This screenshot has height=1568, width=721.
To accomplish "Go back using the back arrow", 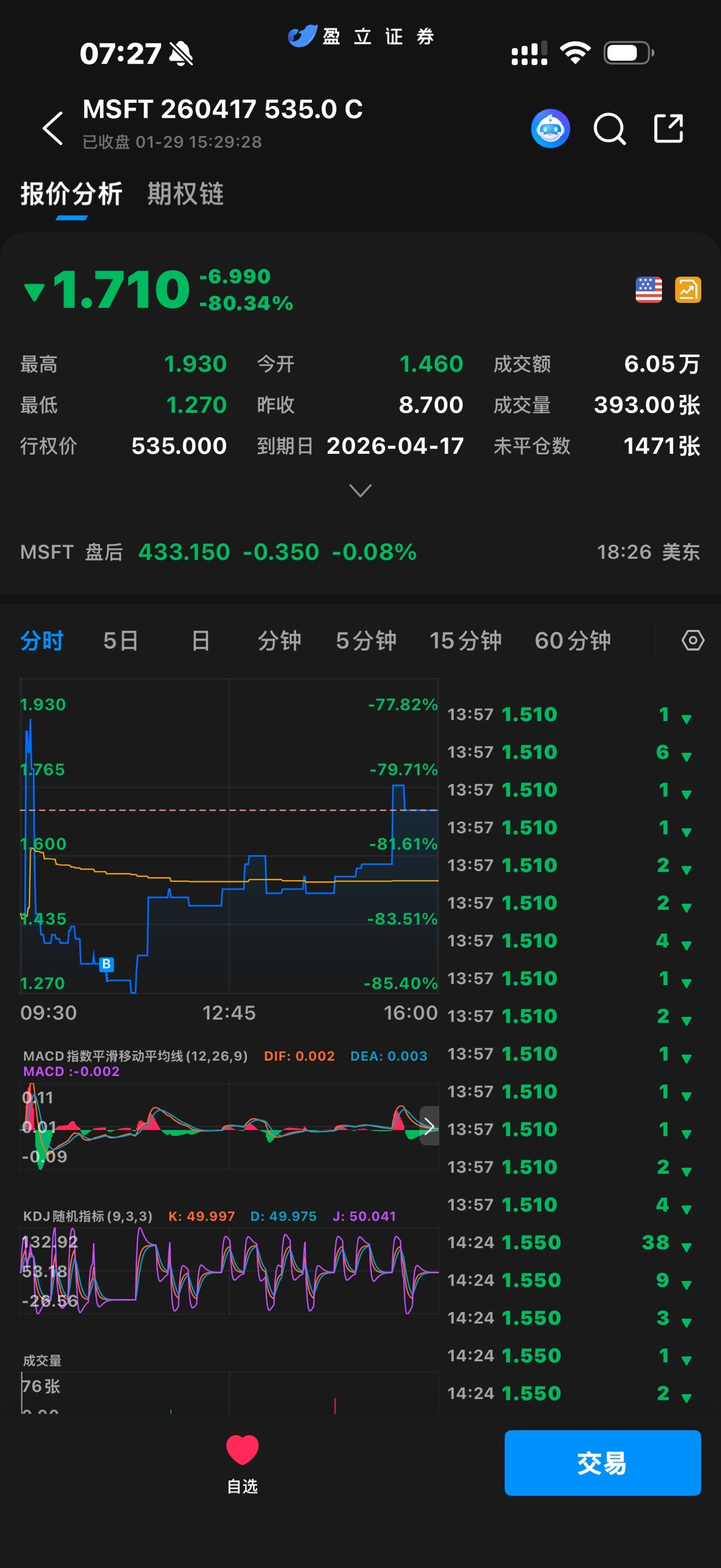I will (x=53, y=128).
